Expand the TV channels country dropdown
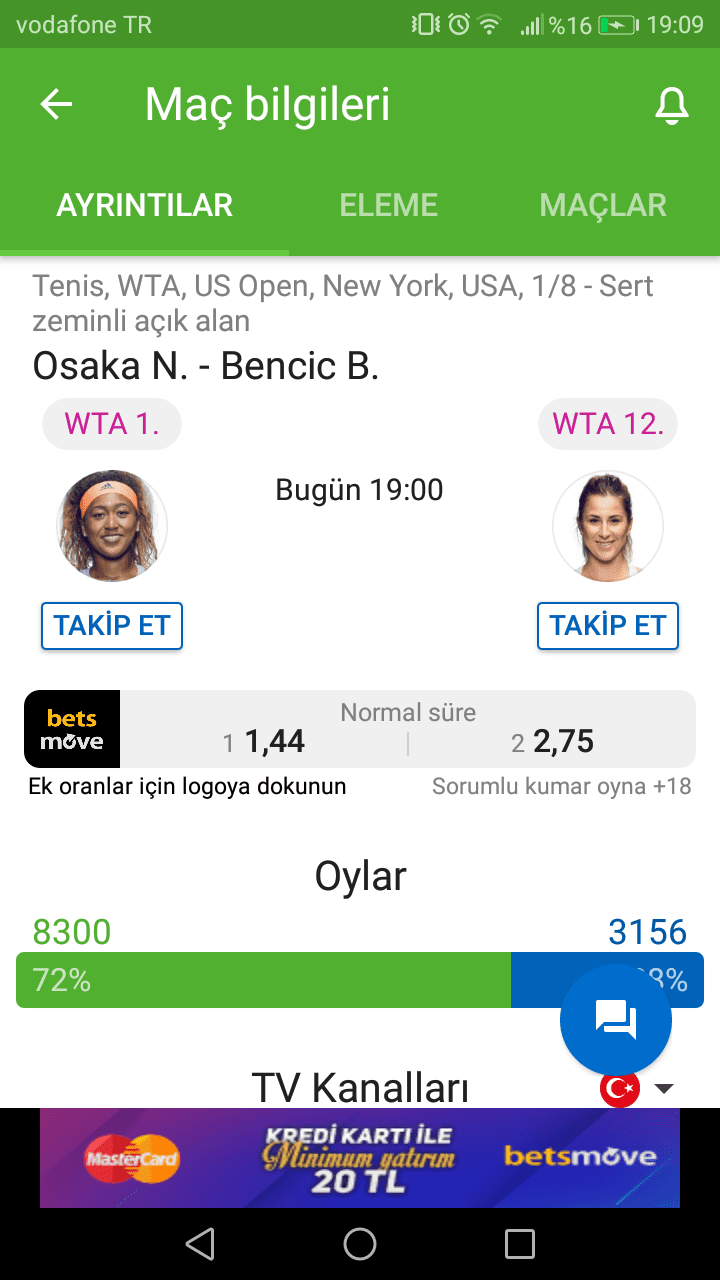720x1280 pixels. (638, 1088)
